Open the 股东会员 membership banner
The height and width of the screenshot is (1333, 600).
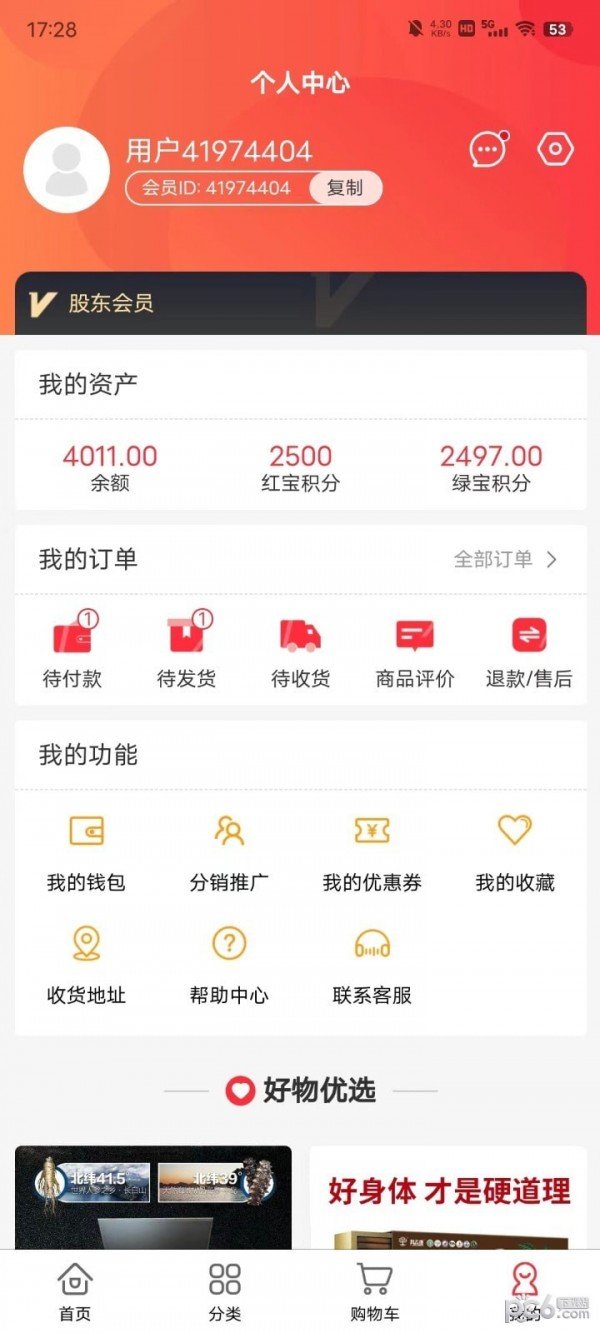[x=300, y=303]
